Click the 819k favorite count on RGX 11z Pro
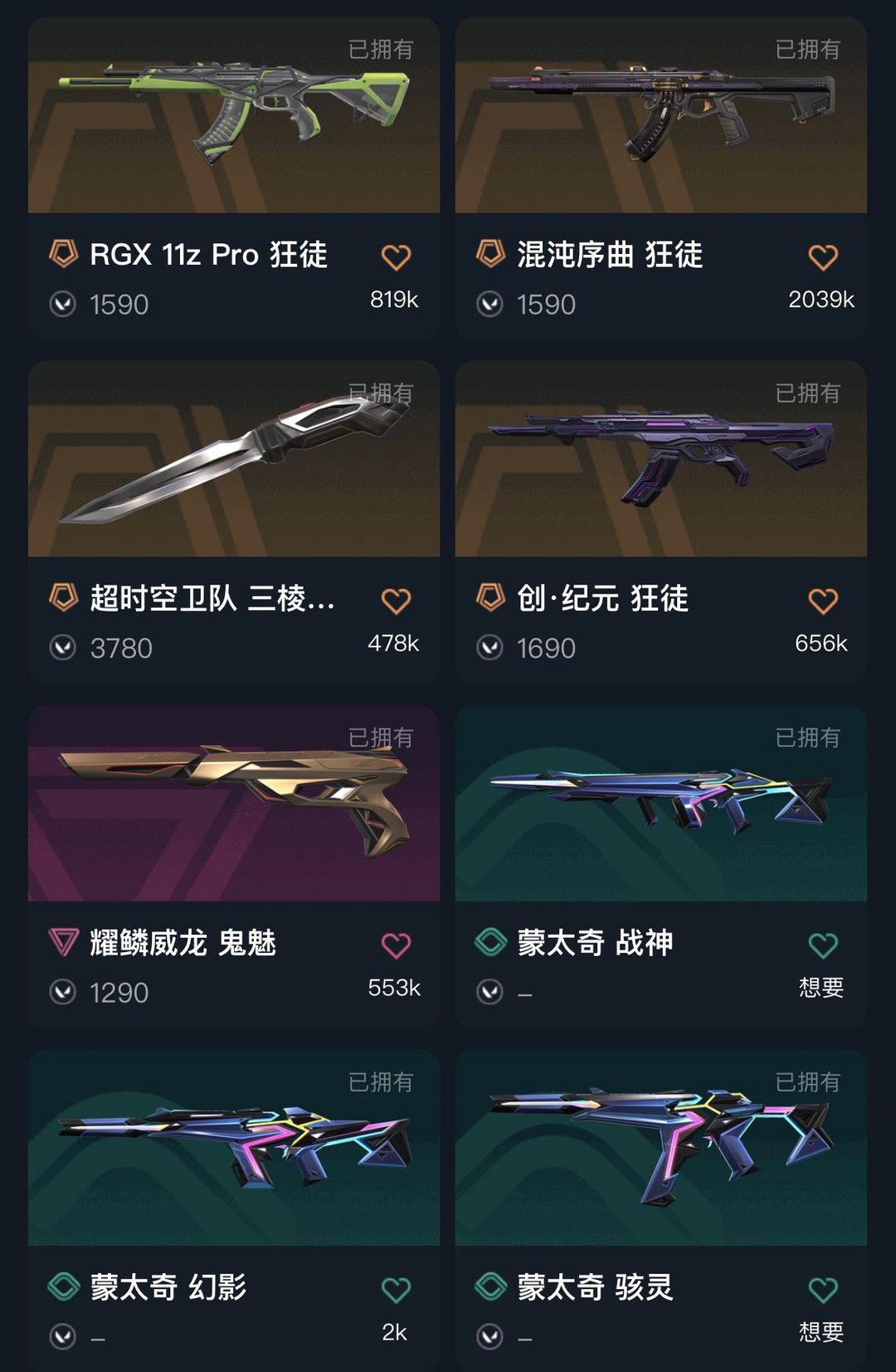Screen dimensions: 896x1372 point(394,302)
